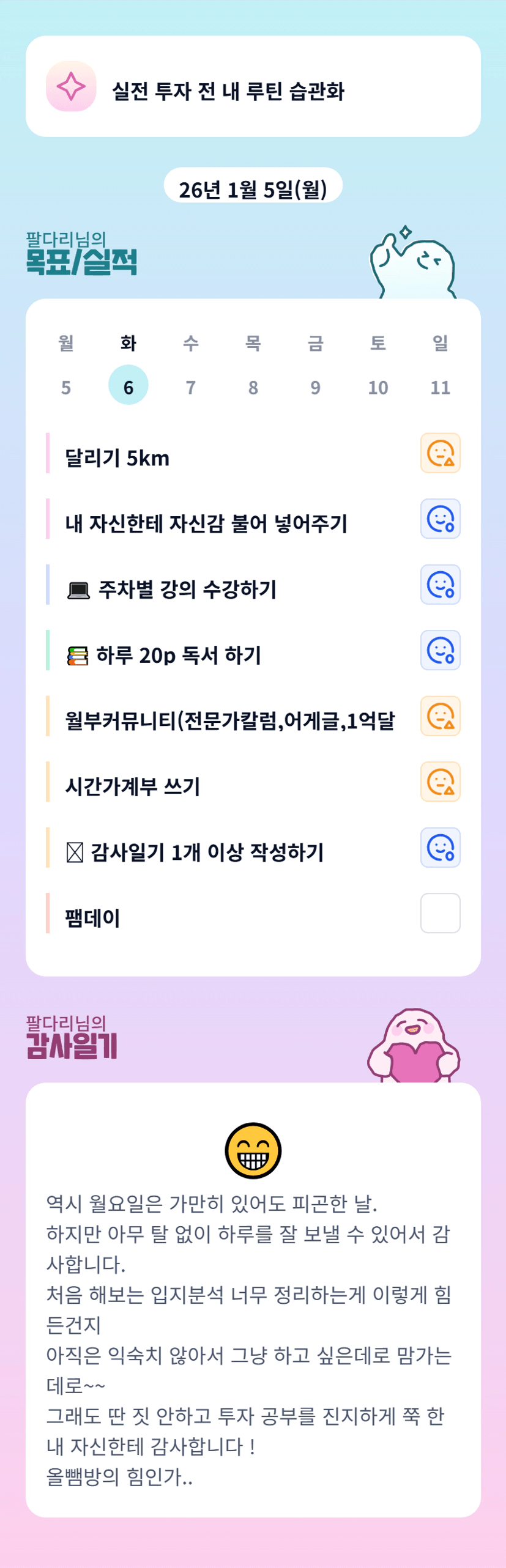
Task: Select Saturday the 10th in the week row
Action: pos(378,386)
